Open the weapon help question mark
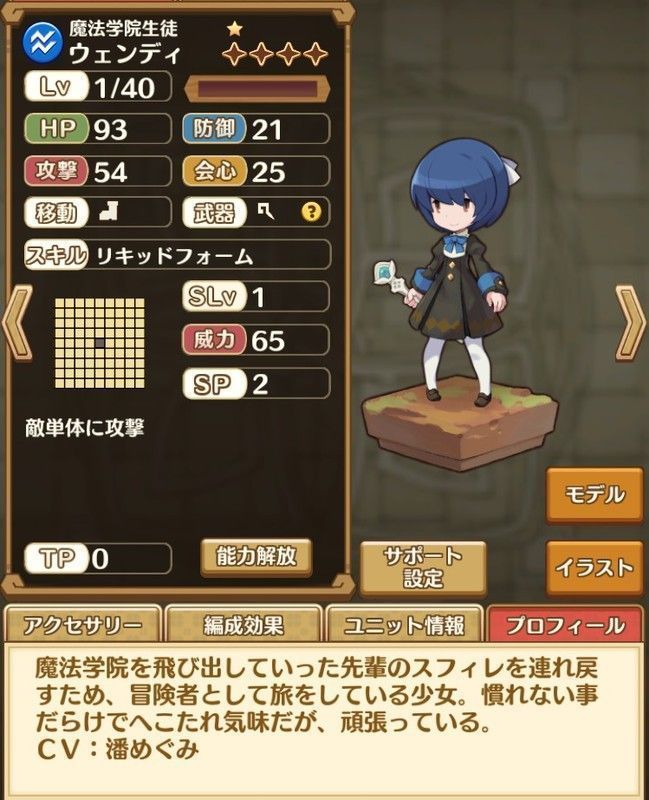Viewport: 649px width, 800px height. point(311,212)
